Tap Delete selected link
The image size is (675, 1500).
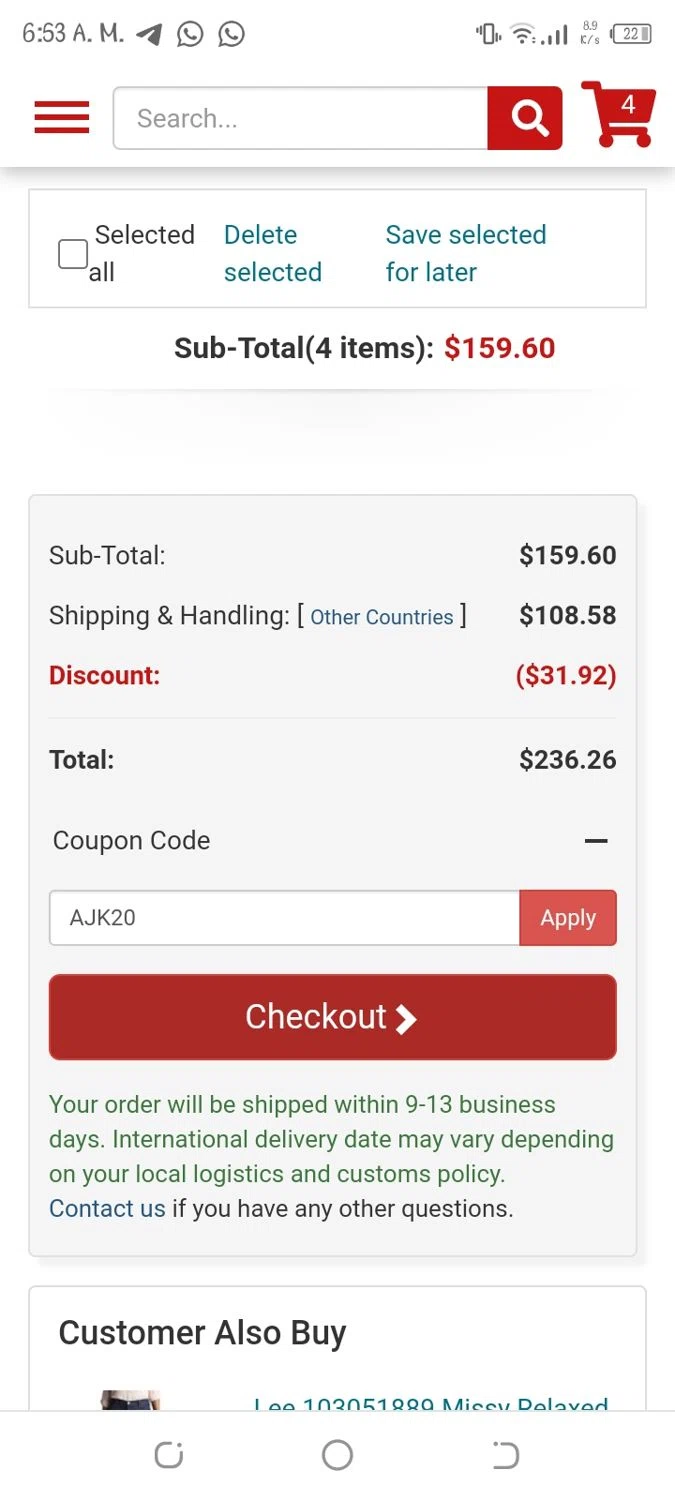coord(272,253)
